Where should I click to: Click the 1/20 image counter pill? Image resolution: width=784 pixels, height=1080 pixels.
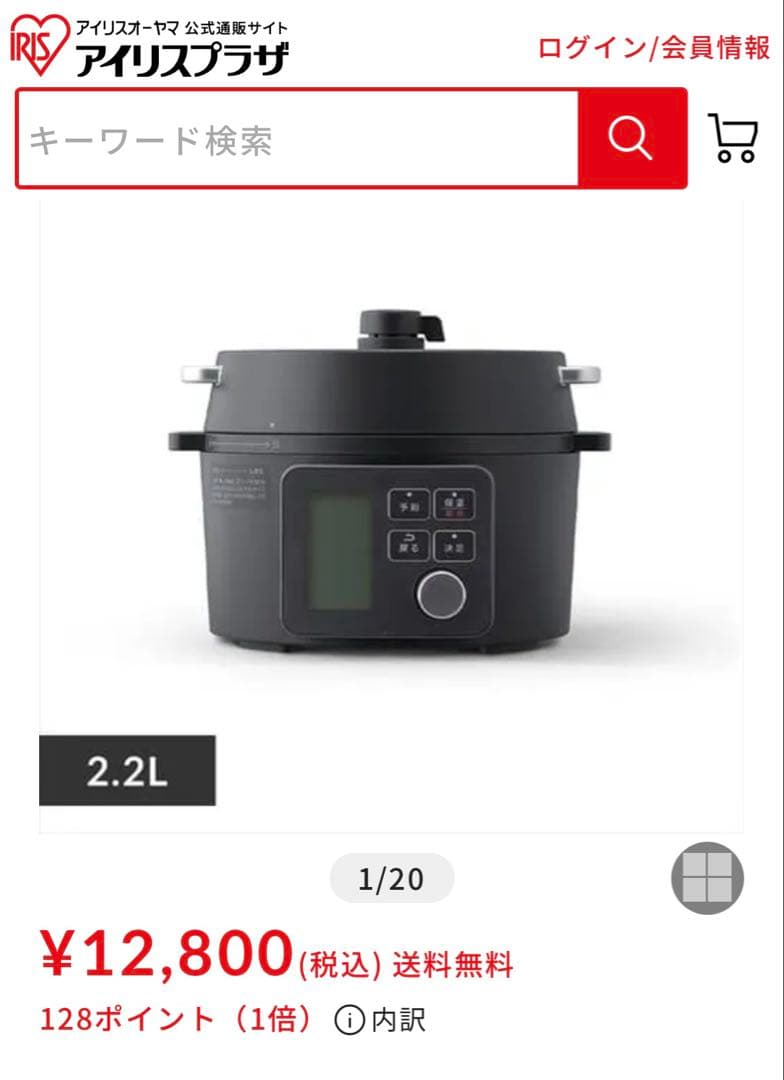pos(390,877)
